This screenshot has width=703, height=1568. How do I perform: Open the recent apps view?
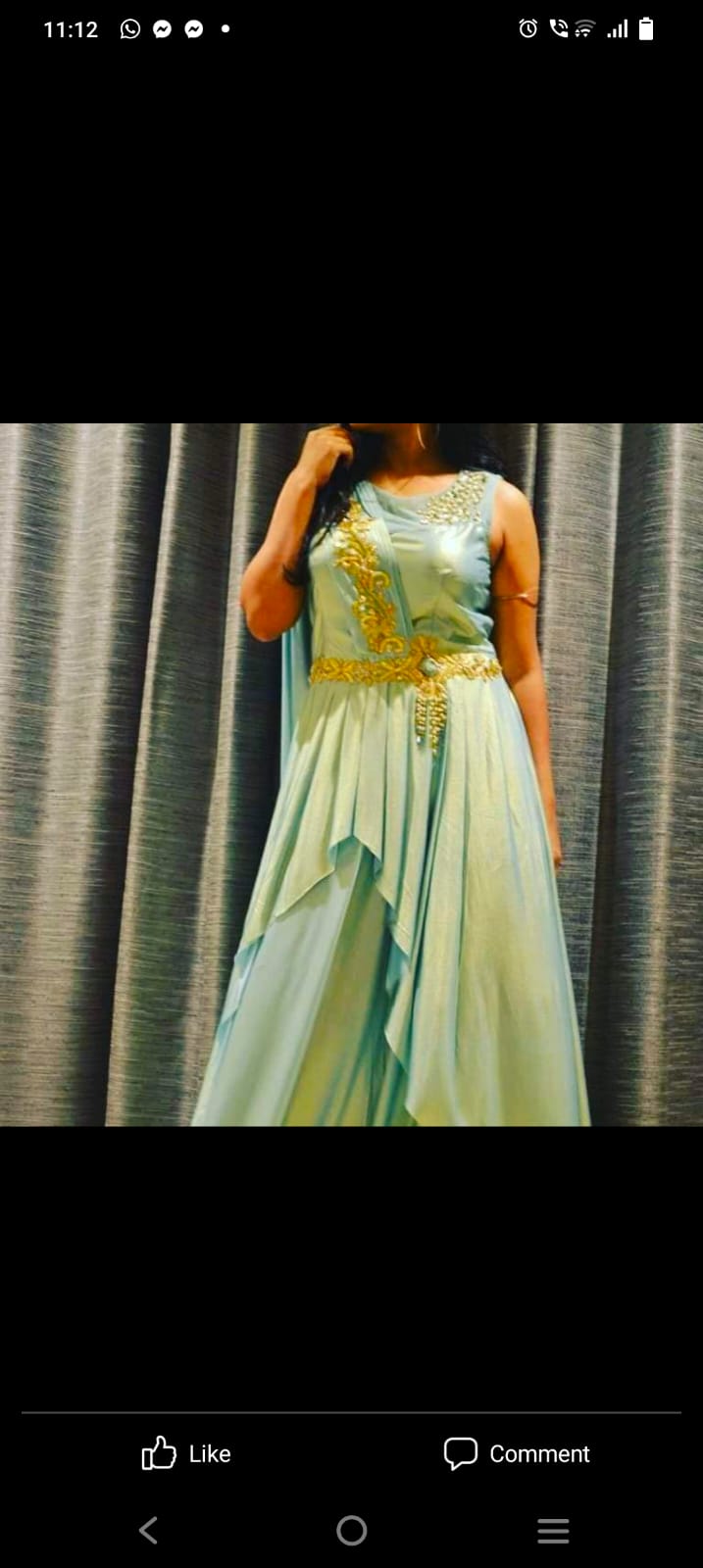[x=553, y=1530]
